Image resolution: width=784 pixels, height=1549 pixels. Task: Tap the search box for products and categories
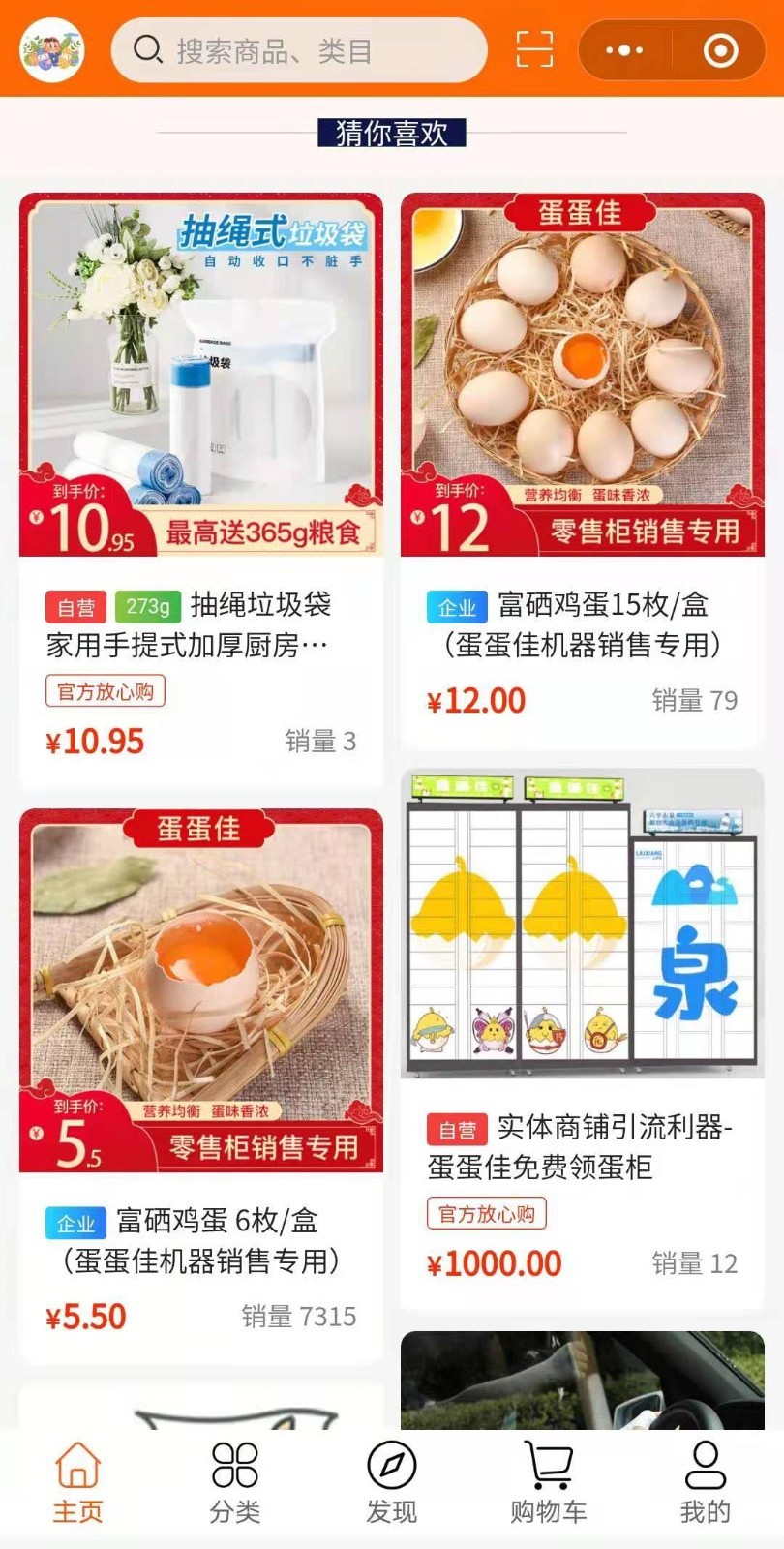click(298, 50)
